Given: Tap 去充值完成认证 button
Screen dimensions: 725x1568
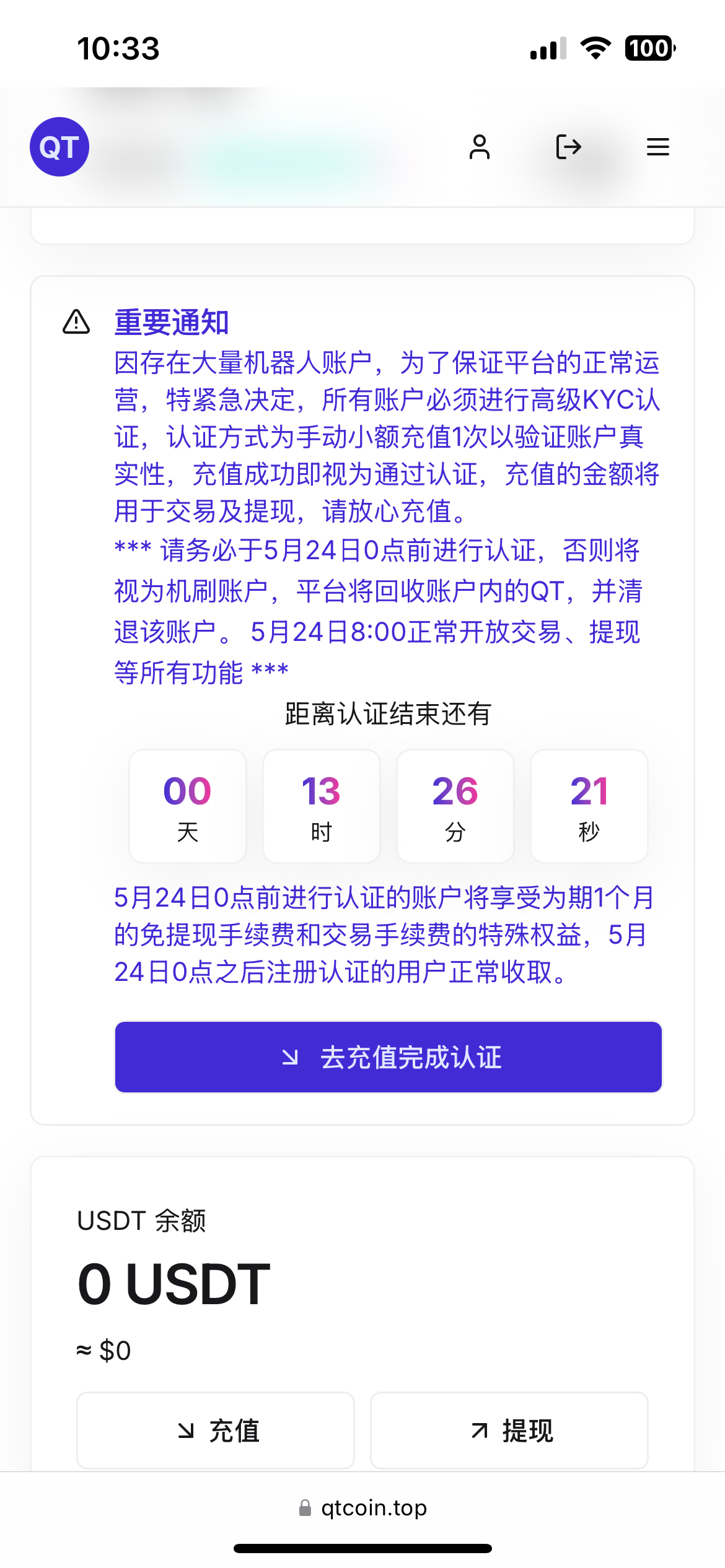Looking at the screenshot, I should pyautogui.click(x=389, y=1057).
